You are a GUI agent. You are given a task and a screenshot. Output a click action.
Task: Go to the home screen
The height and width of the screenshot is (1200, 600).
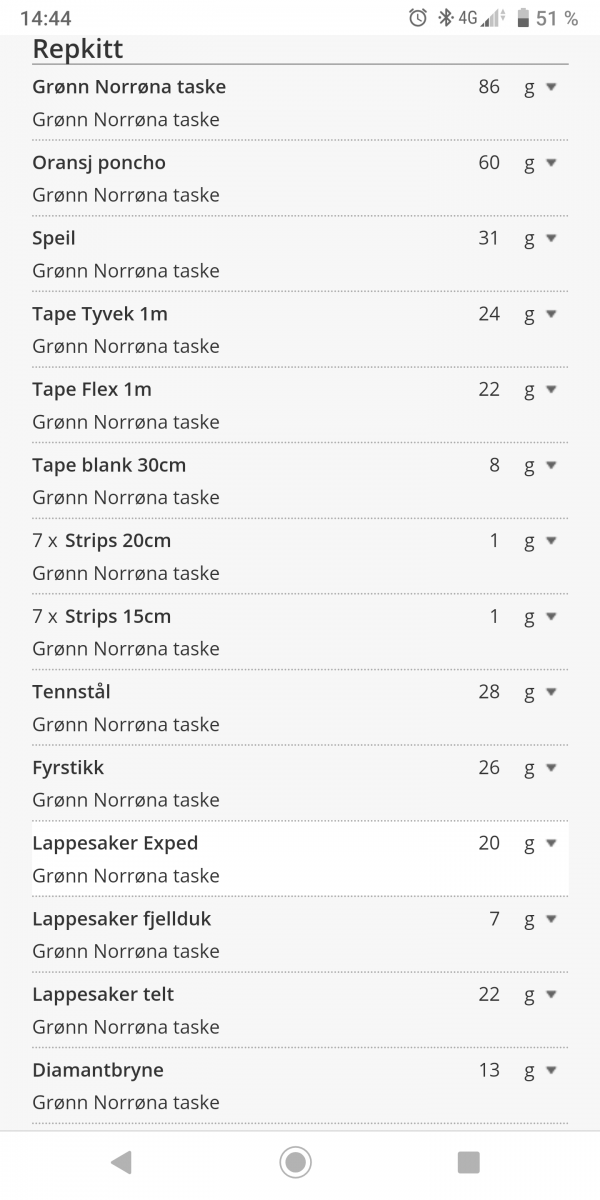pos(295,1162)
